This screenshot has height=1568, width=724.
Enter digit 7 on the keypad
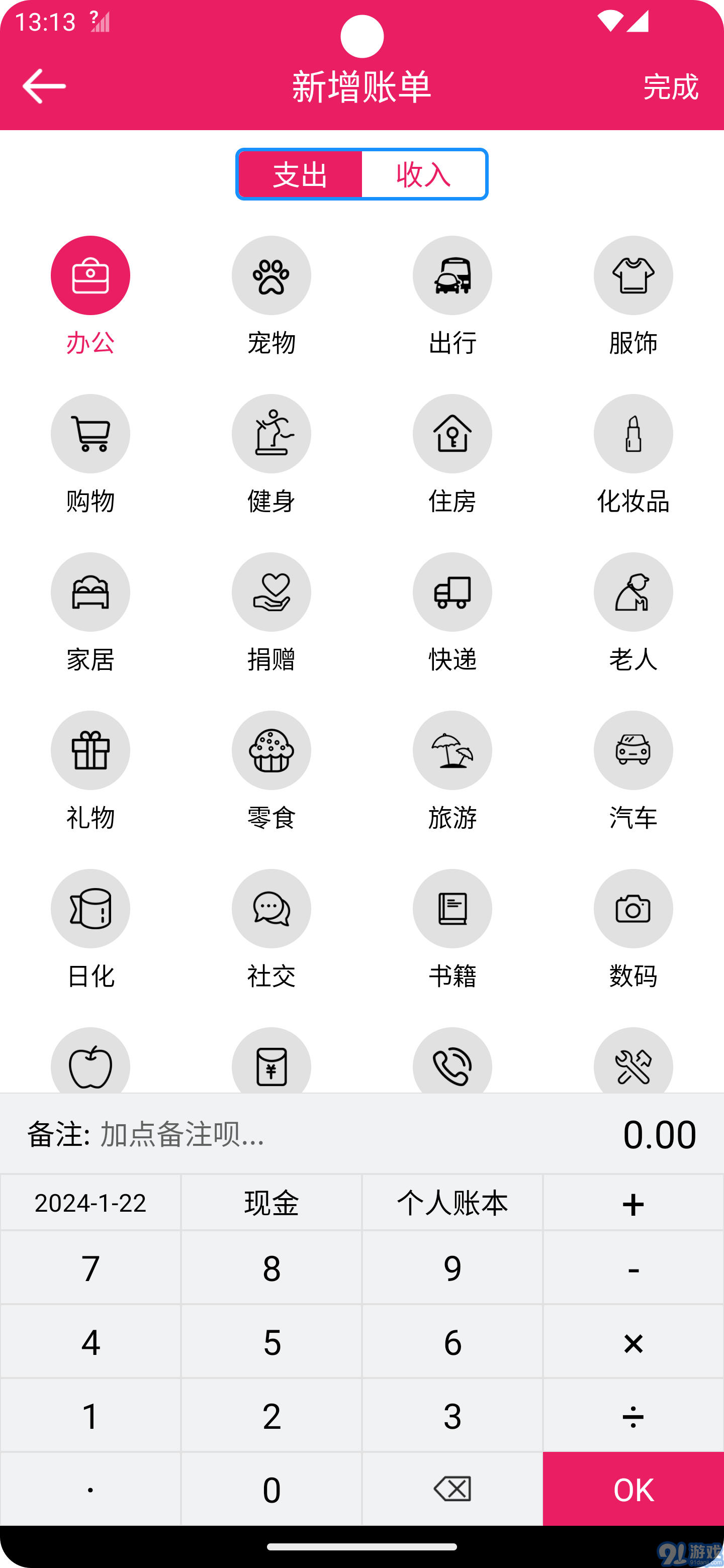pos(90,1268)
